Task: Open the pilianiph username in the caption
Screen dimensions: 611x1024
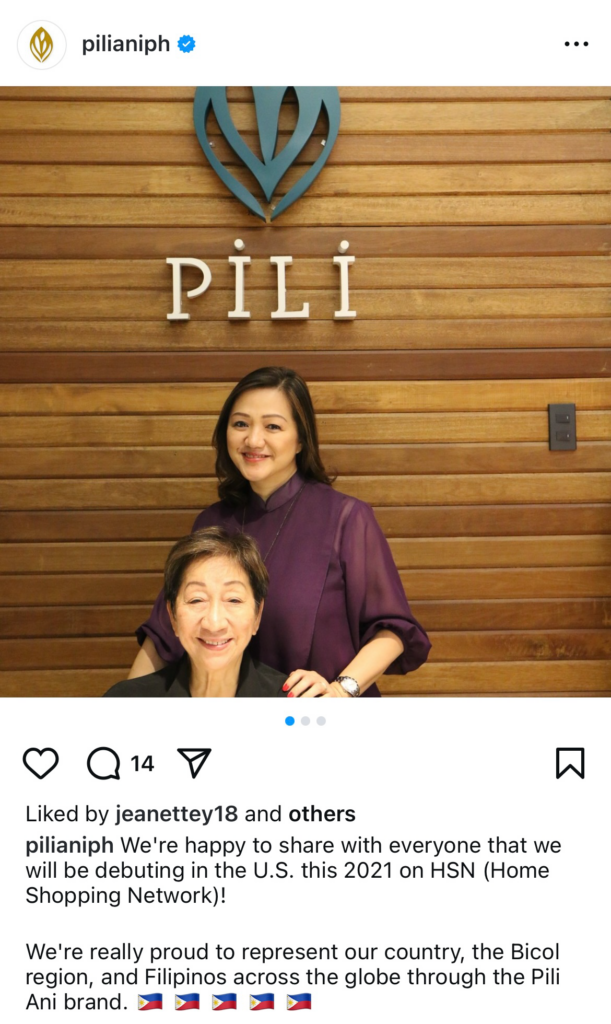Action: click(70, 846)
